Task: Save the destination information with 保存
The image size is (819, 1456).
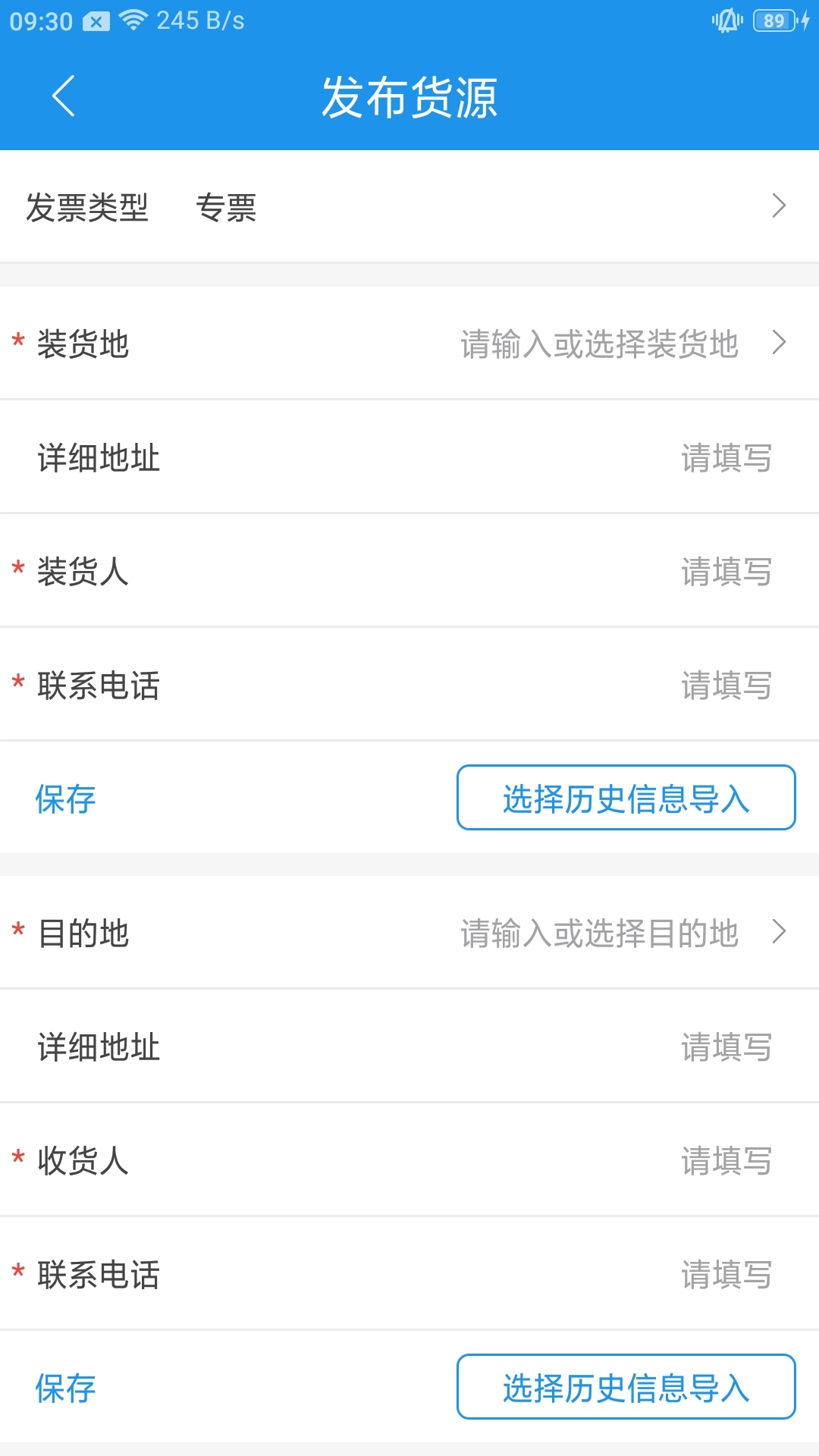Action: [x=64, y=1389]
